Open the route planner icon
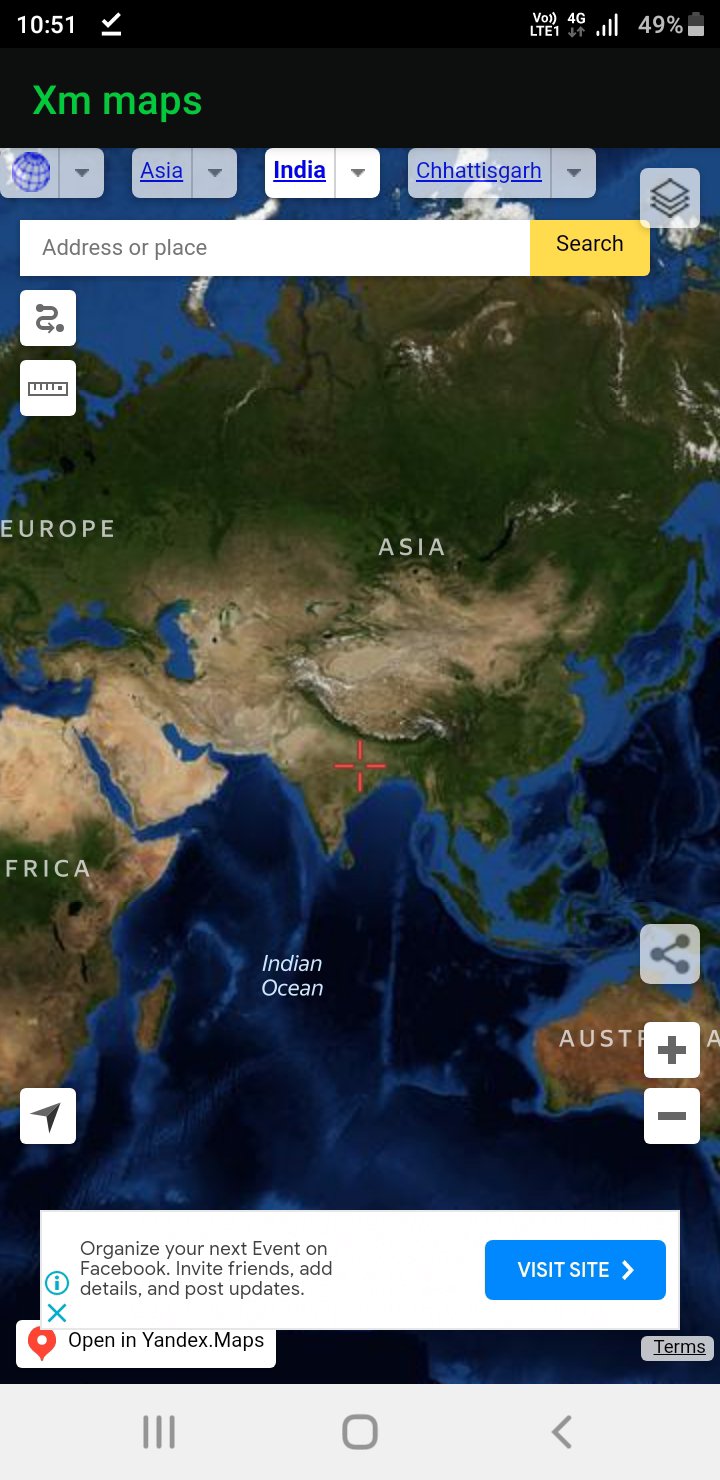This screenshot has width=720, height=1480. tap(48, 318)
